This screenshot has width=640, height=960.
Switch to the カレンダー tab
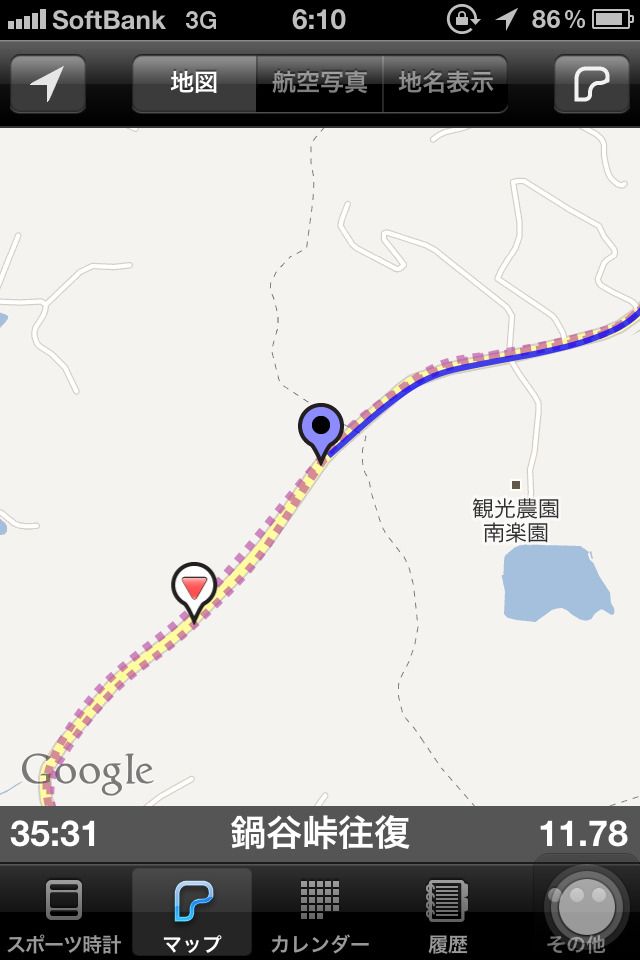(x=320, y=913)
